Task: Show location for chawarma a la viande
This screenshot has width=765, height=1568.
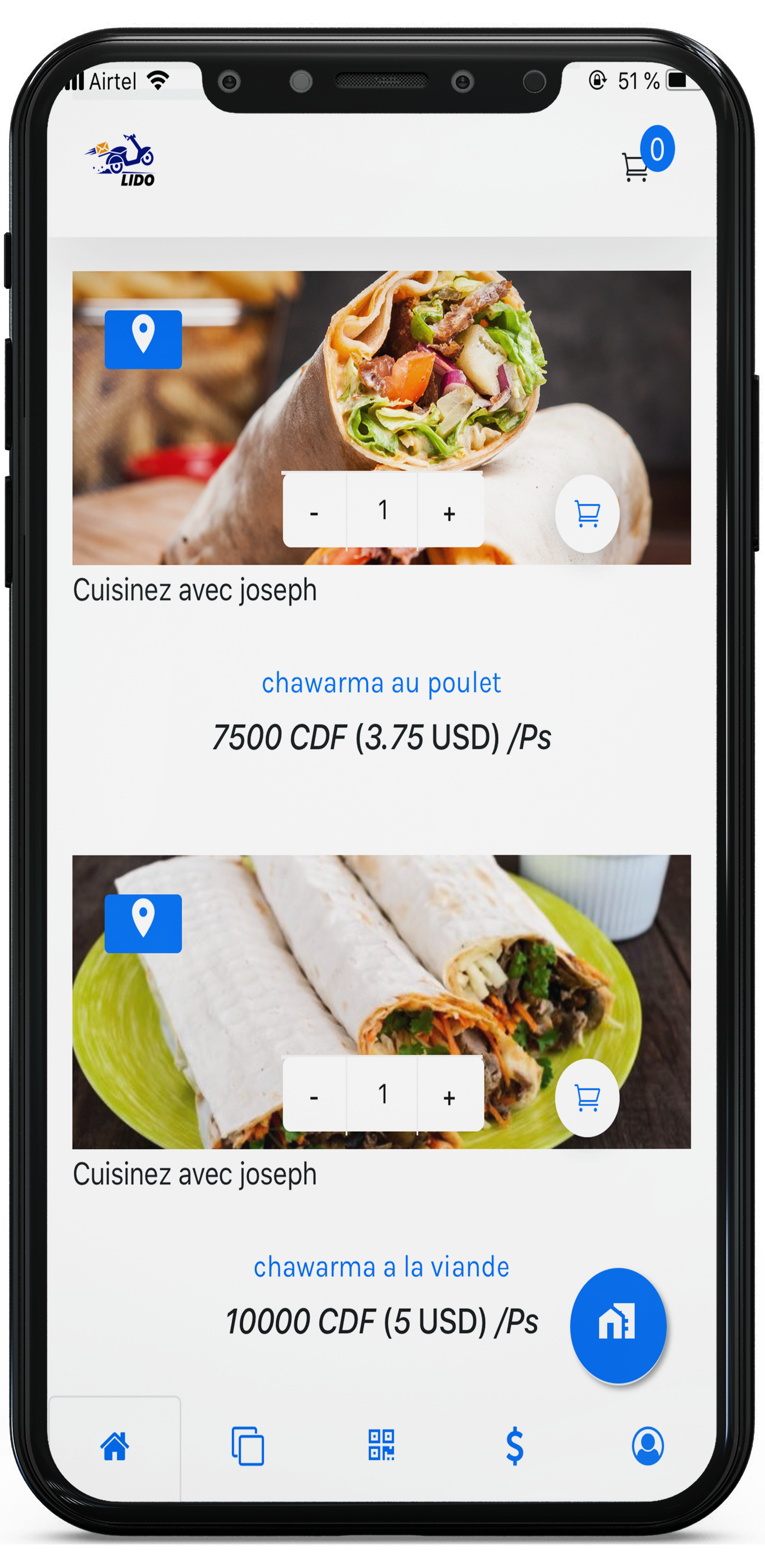Action: coord(143,923)
